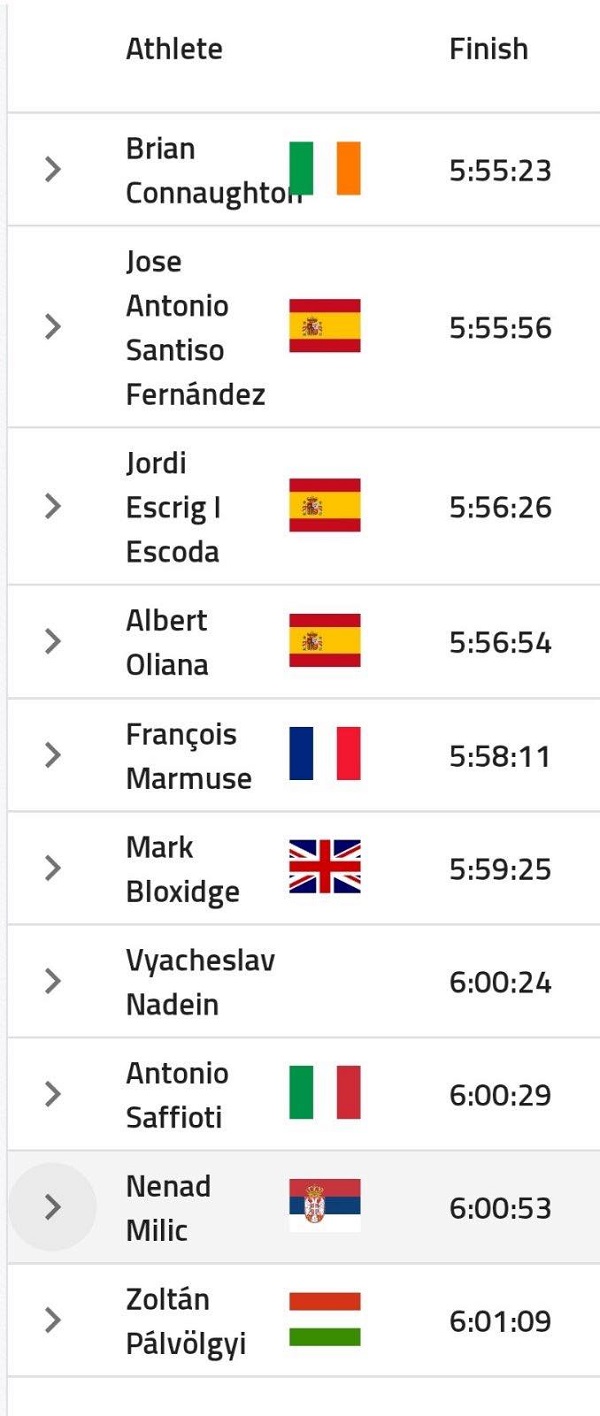The image size is (600, 1416).
Task: Expand Antonio Saffioti's result details
Action: [53, 1095]
